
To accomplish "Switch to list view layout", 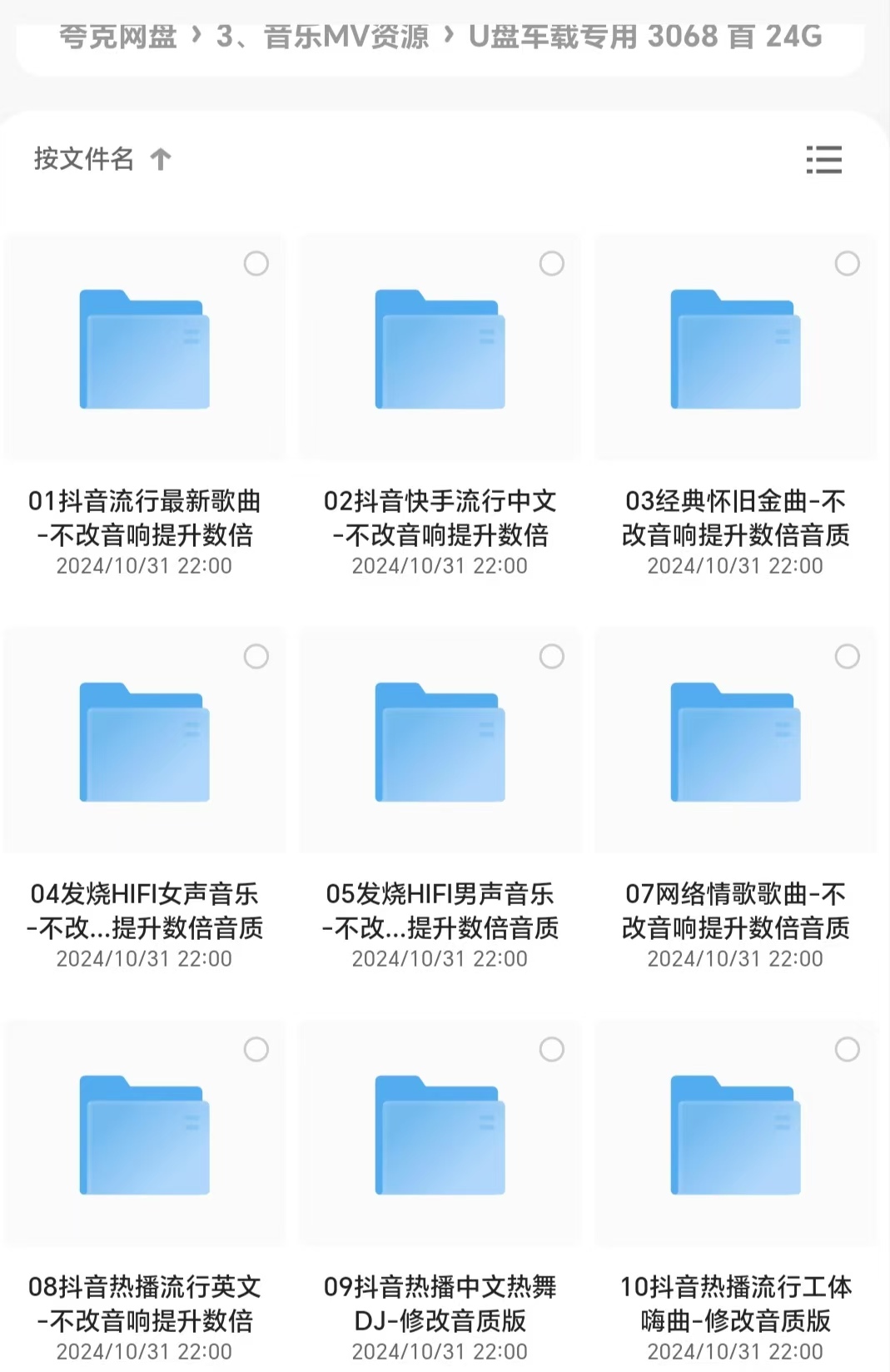I will point(823,159).
